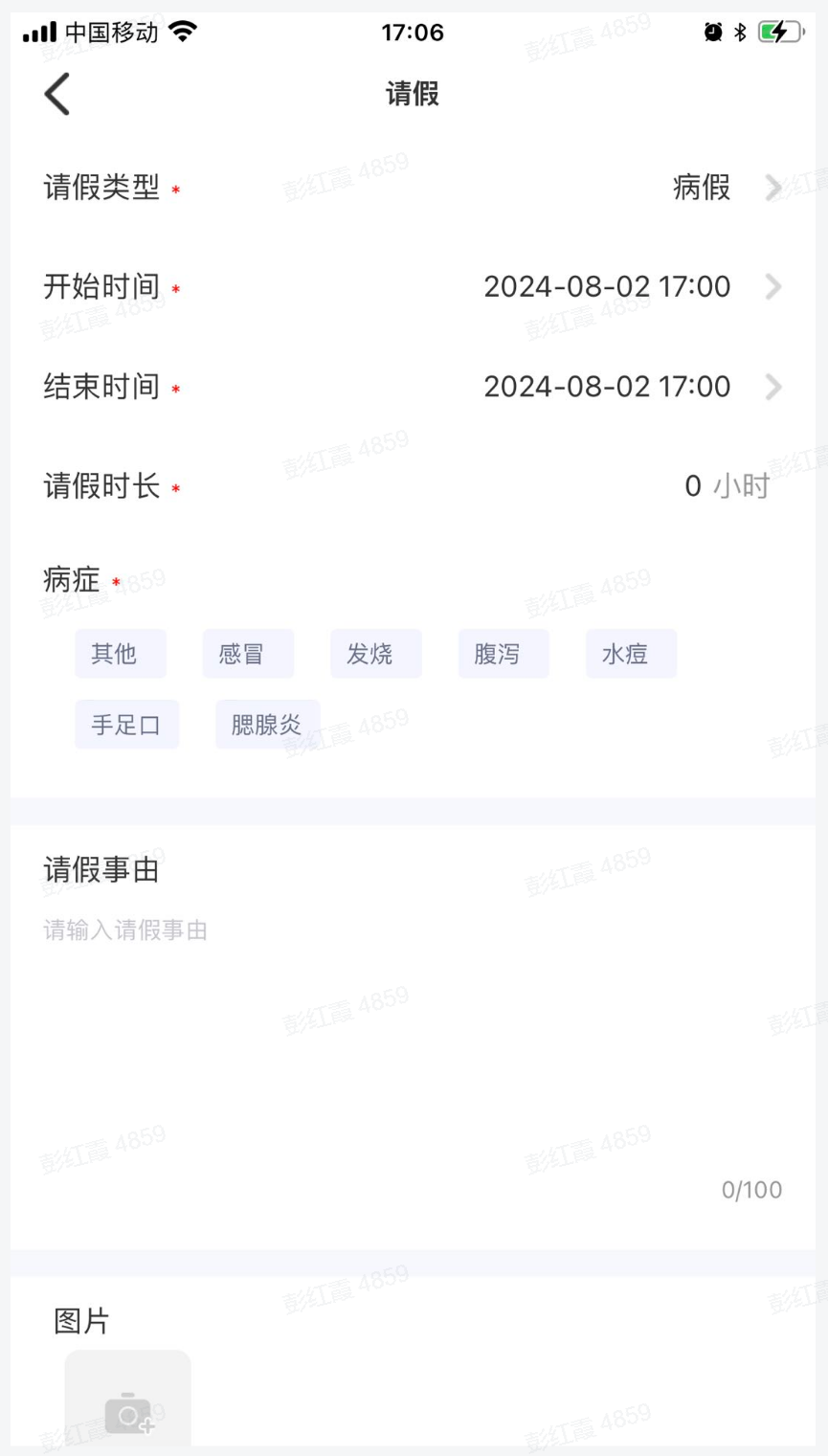Select the 腮腺炎 symptom chip

267,725
